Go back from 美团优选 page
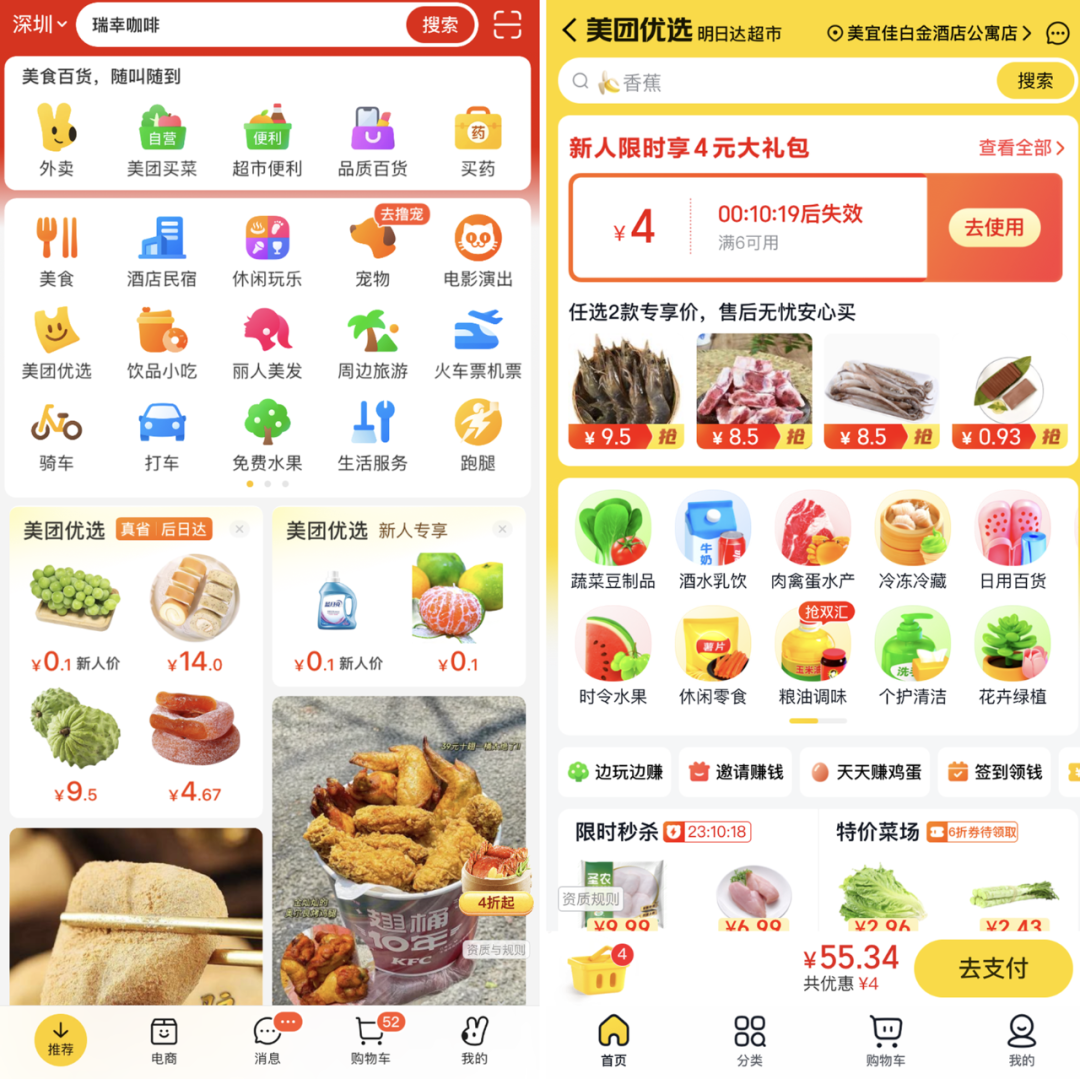1080x1079 pixels. [x=569, y=31]
